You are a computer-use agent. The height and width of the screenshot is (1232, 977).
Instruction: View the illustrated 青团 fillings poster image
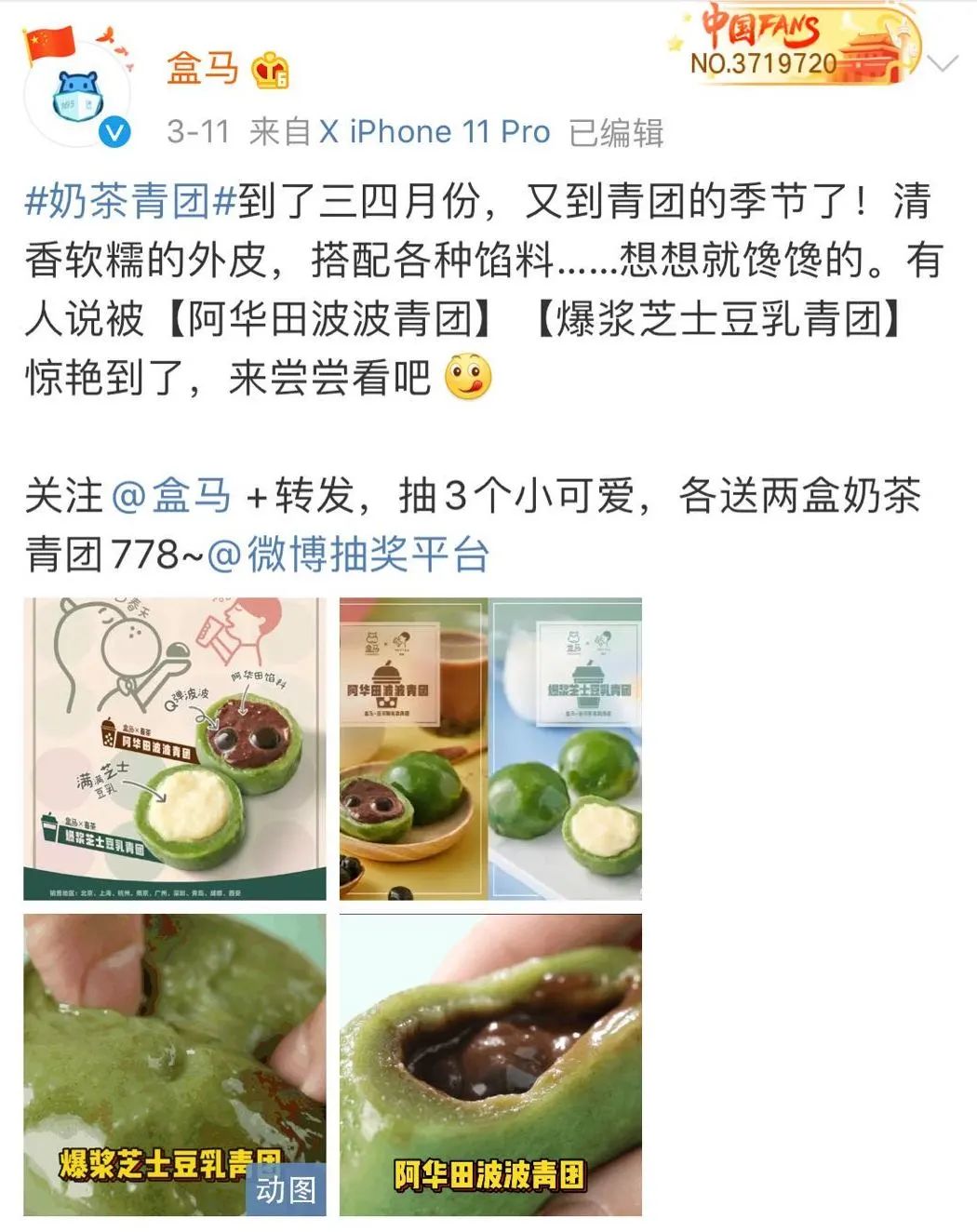175,749
